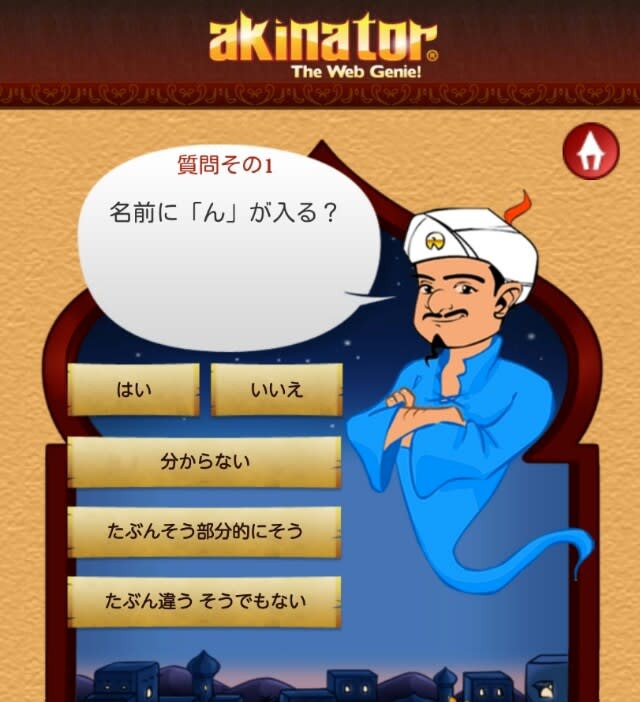Choose the 分からない answer
Screen dimensions: 640x702
[204, 462]
